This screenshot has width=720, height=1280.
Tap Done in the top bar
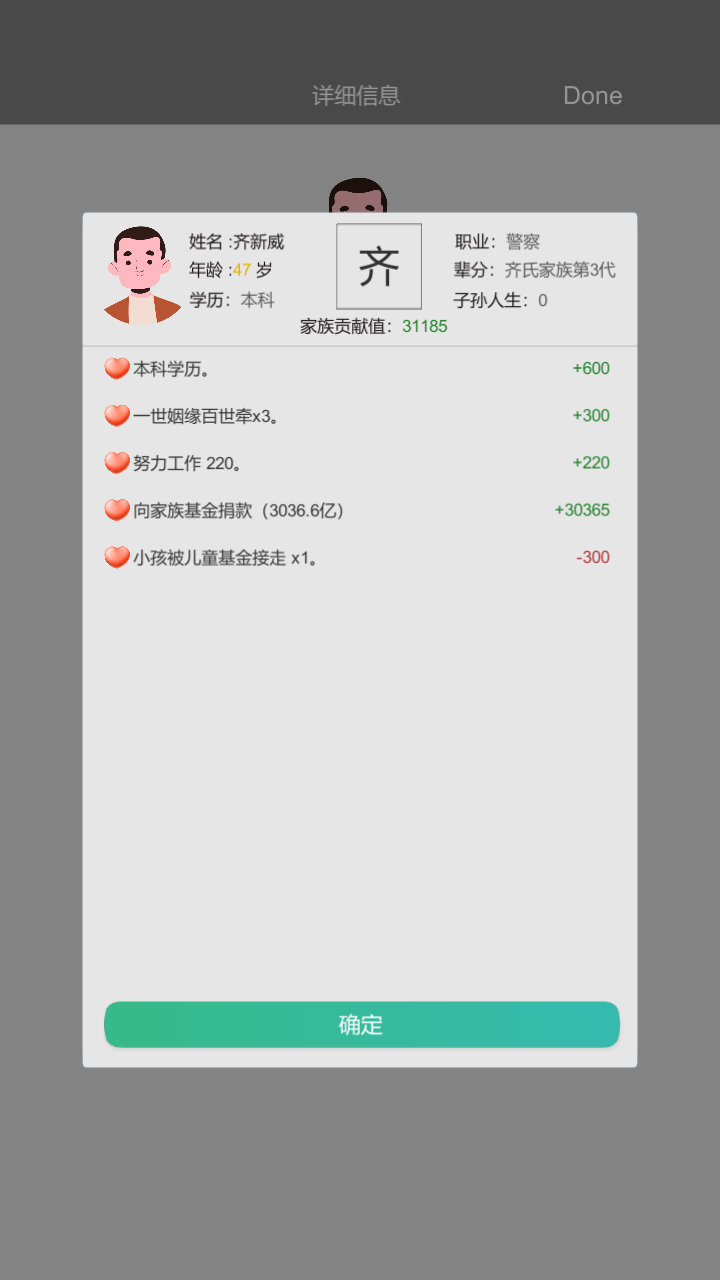point(592,96)
